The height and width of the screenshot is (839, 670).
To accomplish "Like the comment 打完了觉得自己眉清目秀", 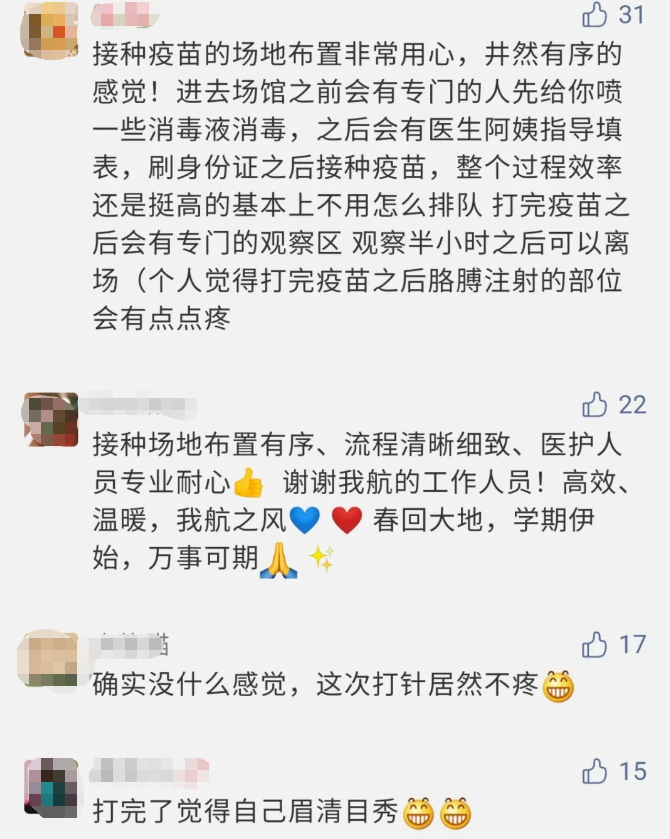I will [x=597, y=771].
